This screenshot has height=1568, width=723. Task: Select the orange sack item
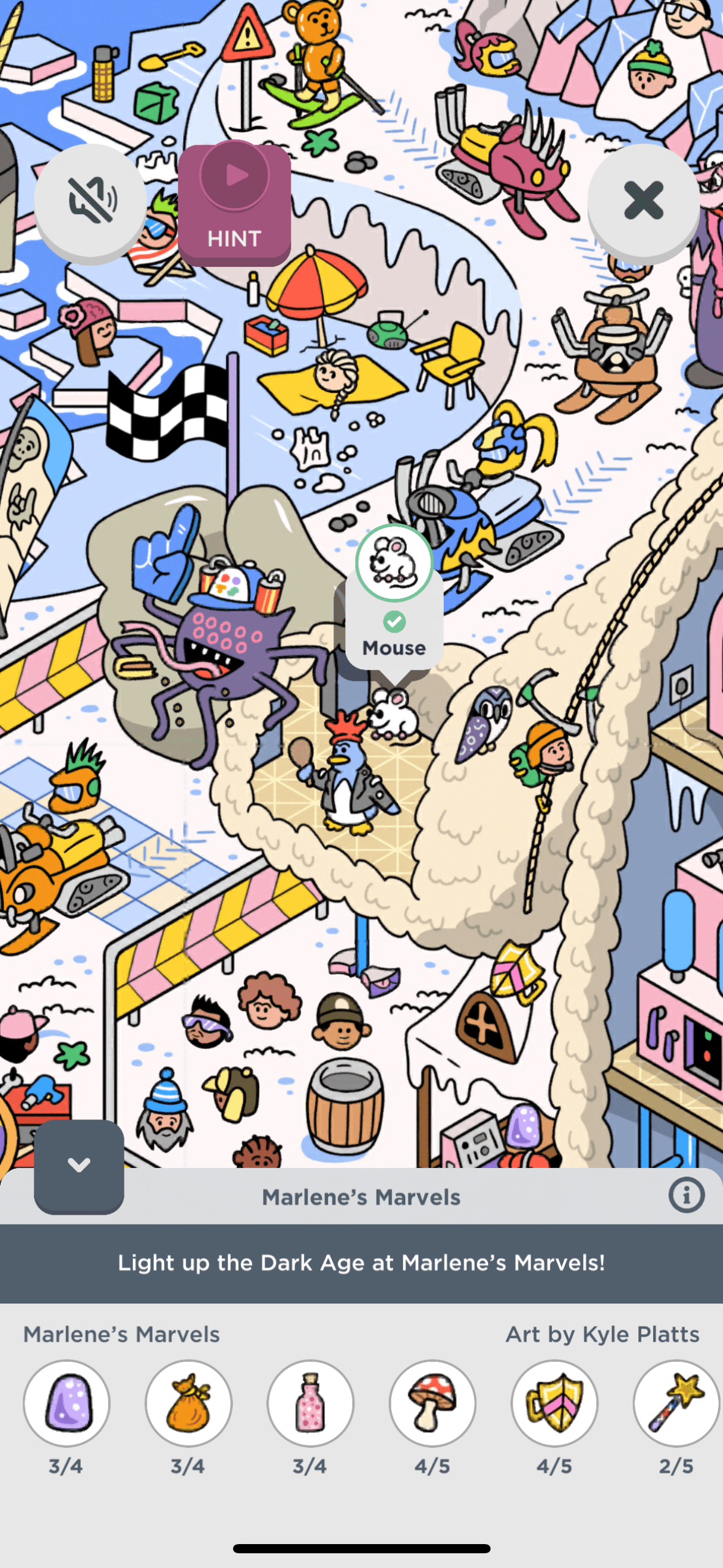(x=188, y=1403)
